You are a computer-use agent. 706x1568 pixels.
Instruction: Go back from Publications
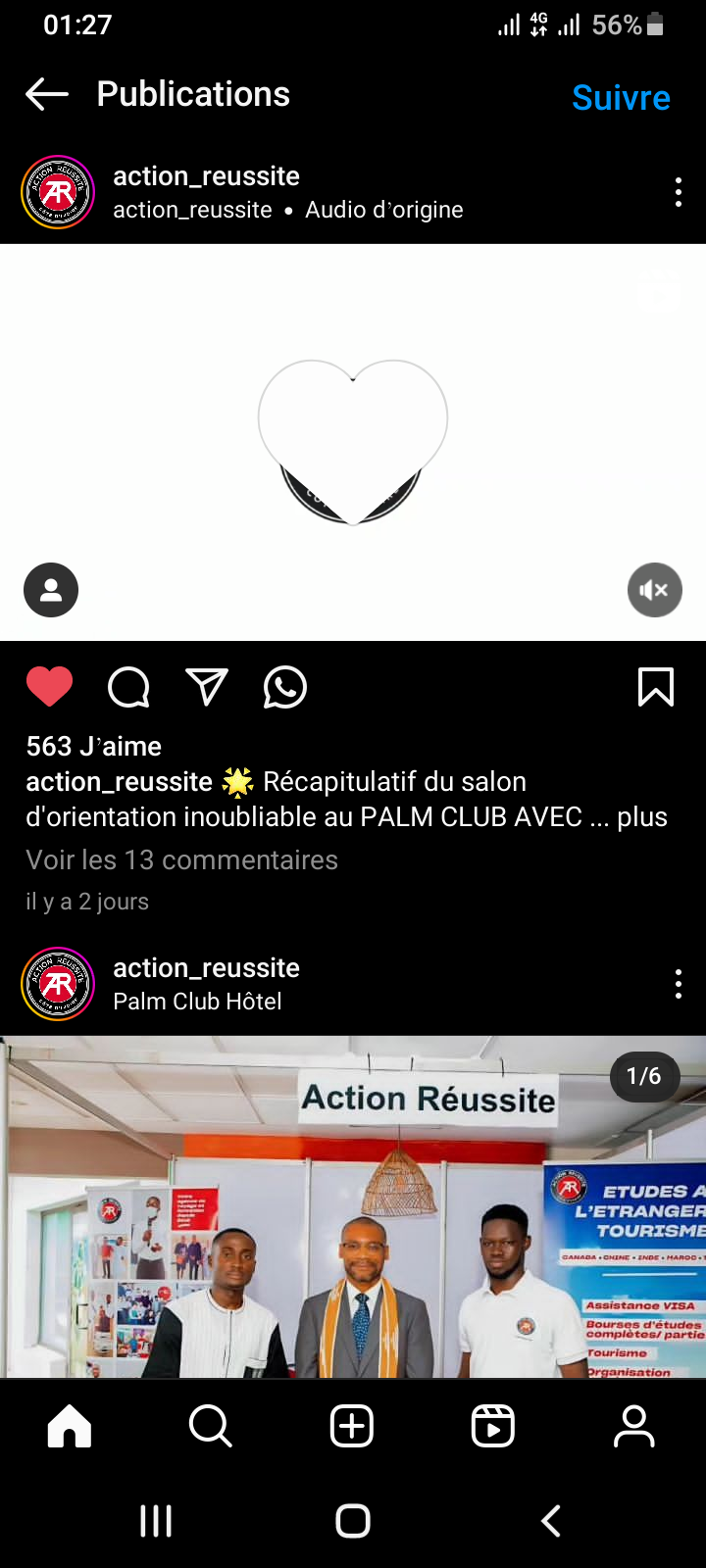pos(46,95)
